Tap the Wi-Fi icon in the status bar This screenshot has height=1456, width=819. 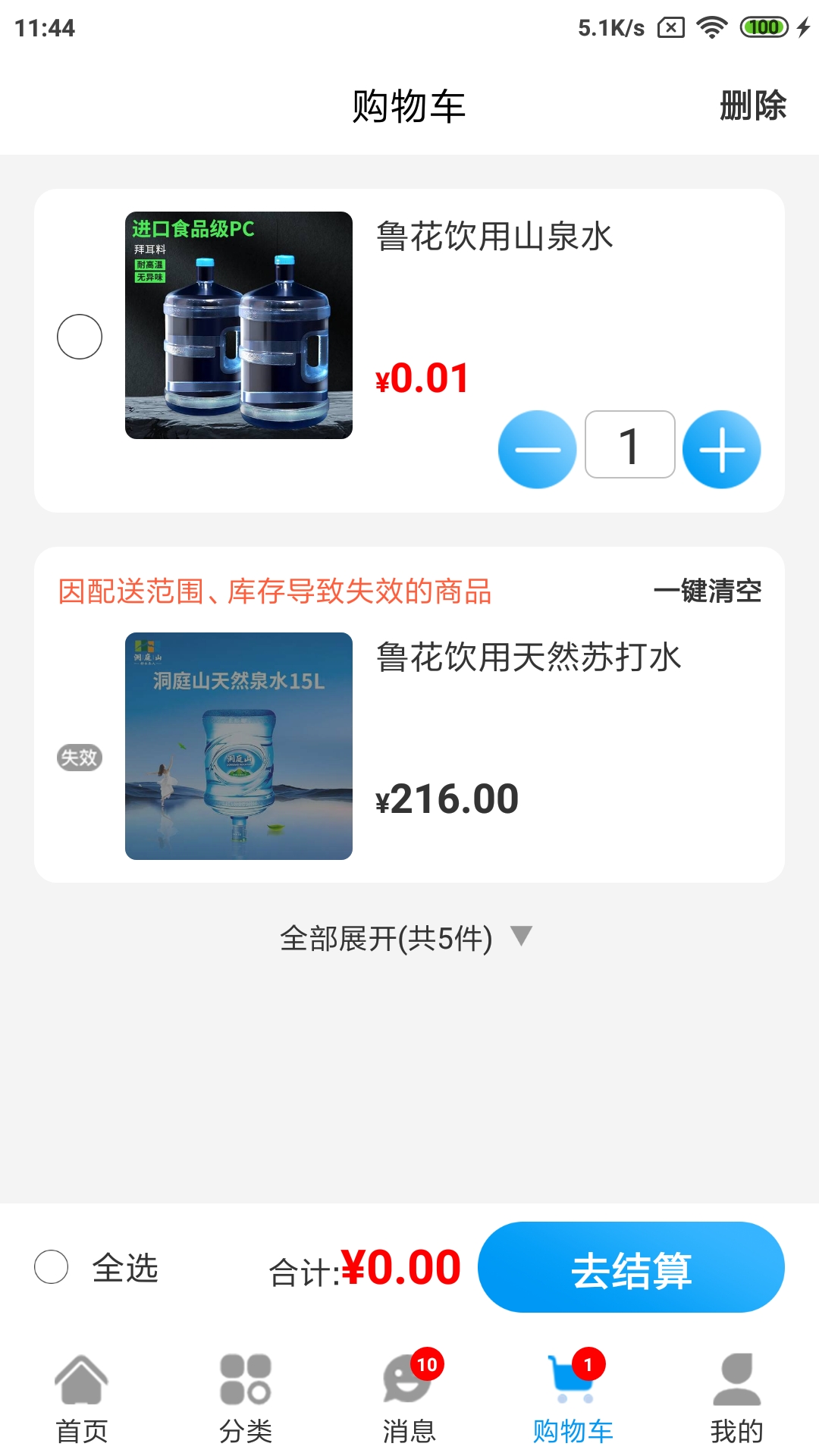click(711, 25)
